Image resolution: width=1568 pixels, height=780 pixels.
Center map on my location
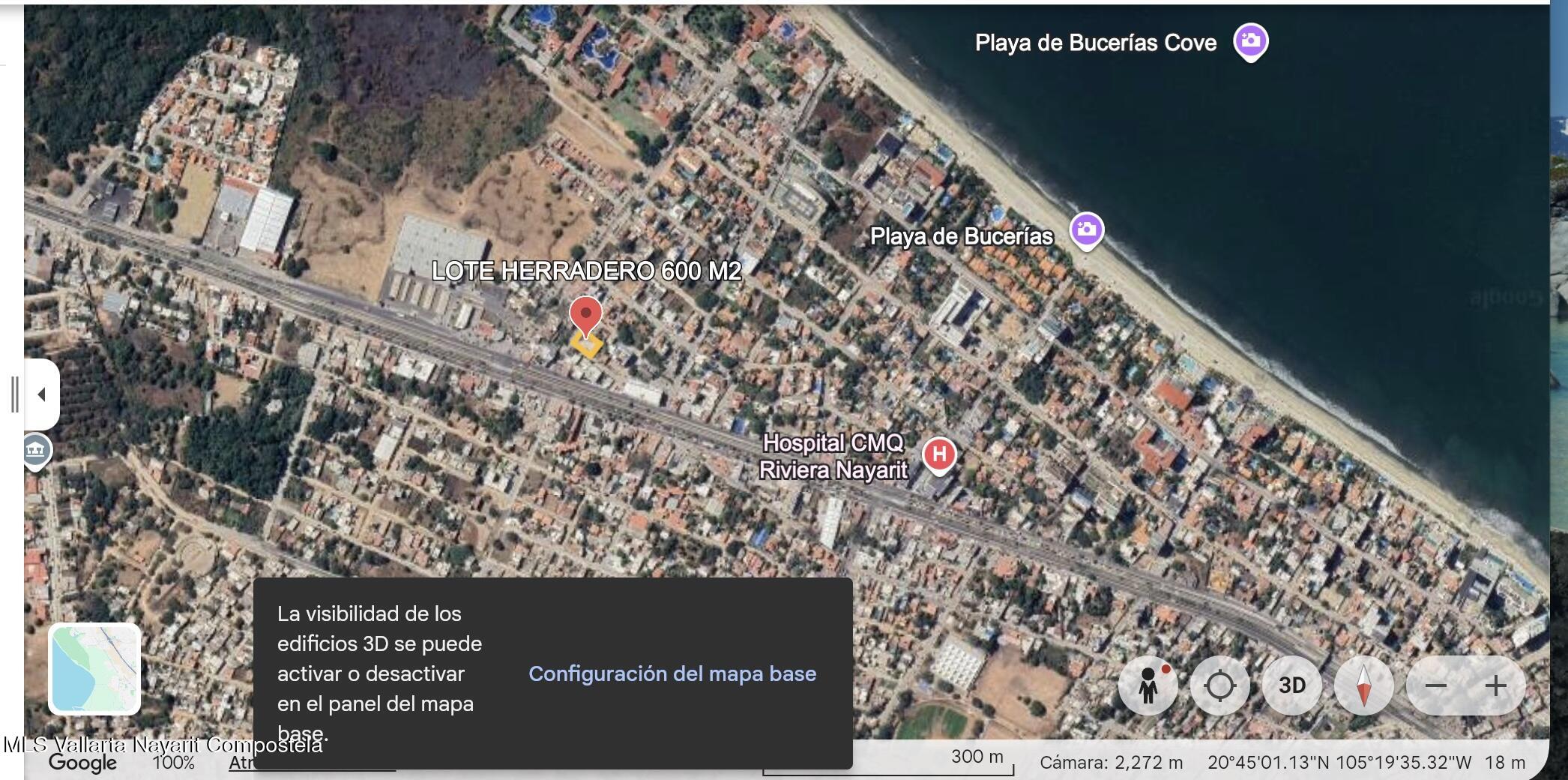point(1219,685)
